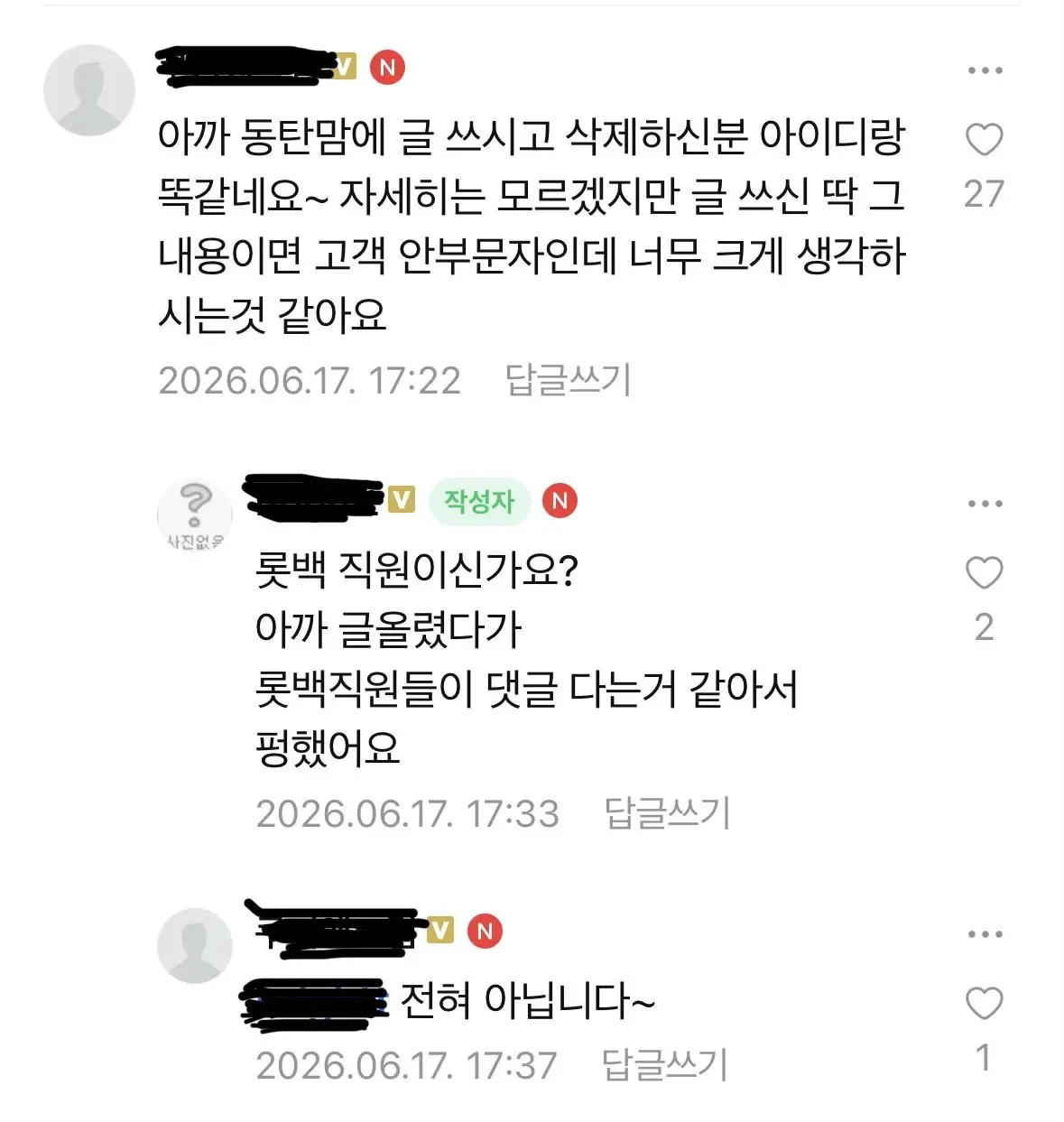Open the 작성자 profile picture
This screenshot has height=1122, width=1064.
pos(195,515)
